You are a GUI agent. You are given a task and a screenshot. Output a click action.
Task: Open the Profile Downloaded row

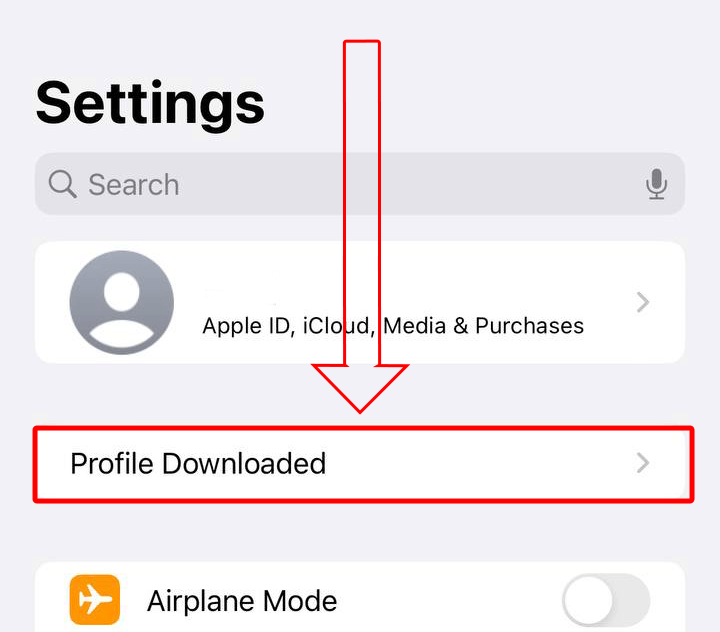(x=362, y=463)
